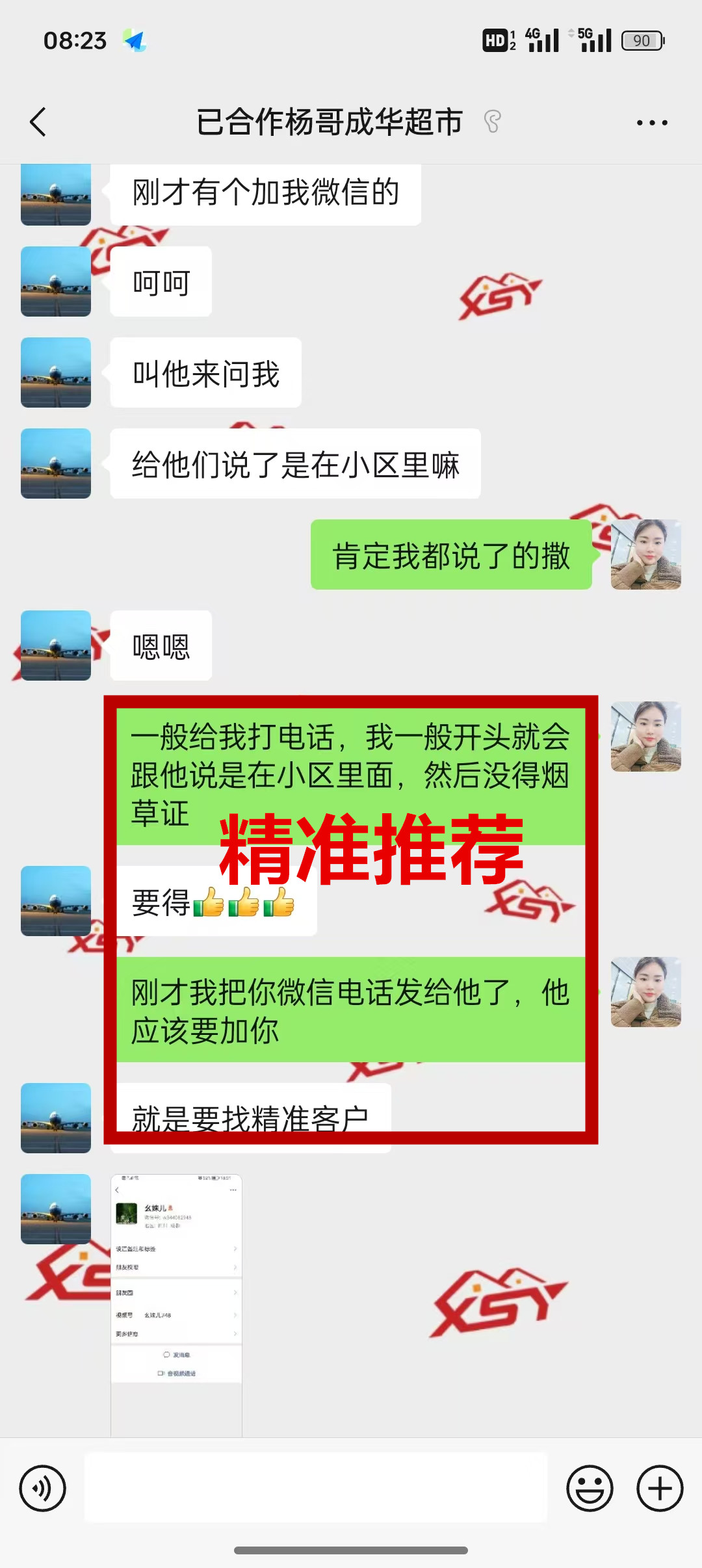Open the emoji picker
The width and height of the screenshot is (702, 1568).
(590, 1488)
